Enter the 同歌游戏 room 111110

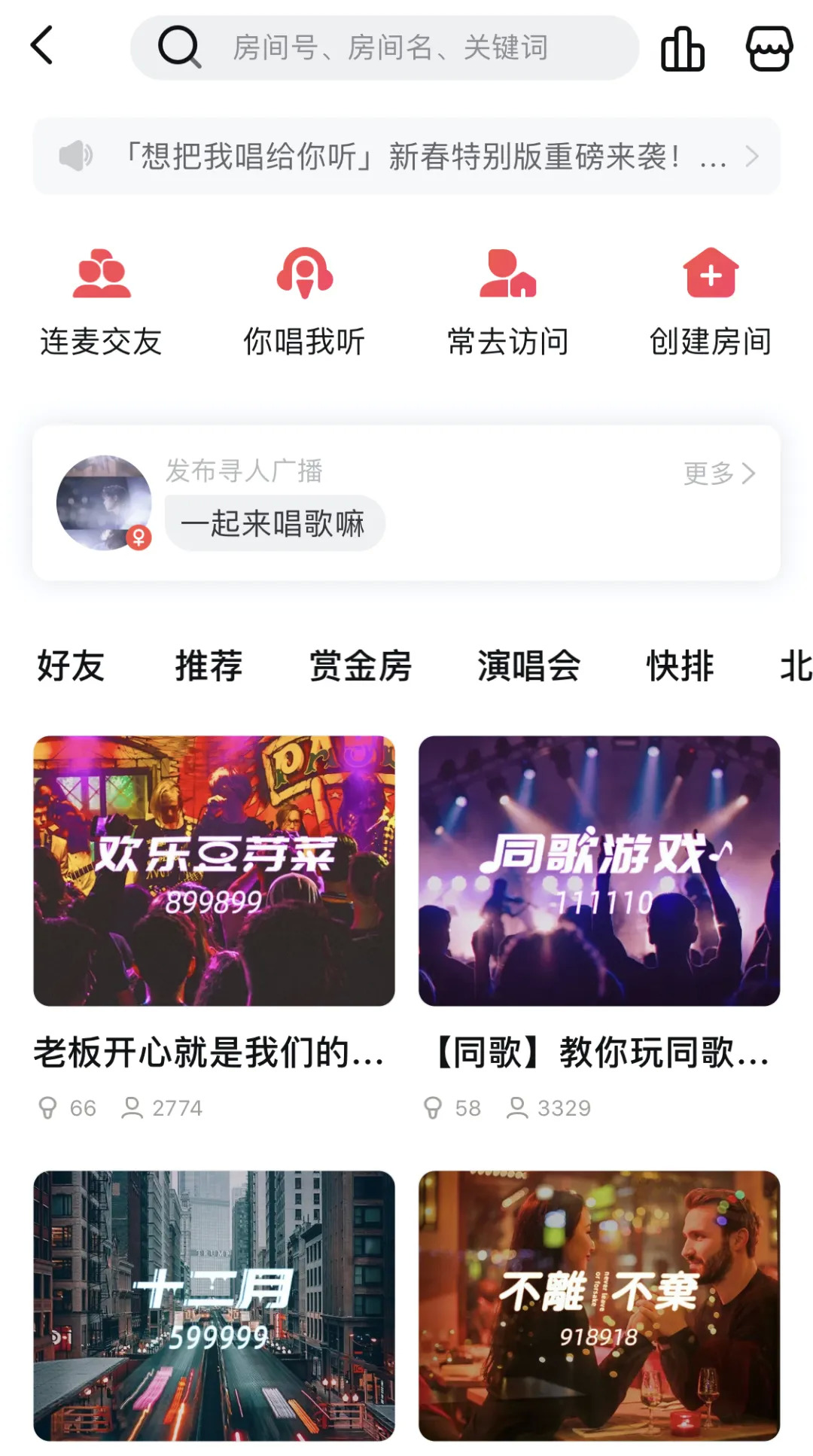point(599,871)
